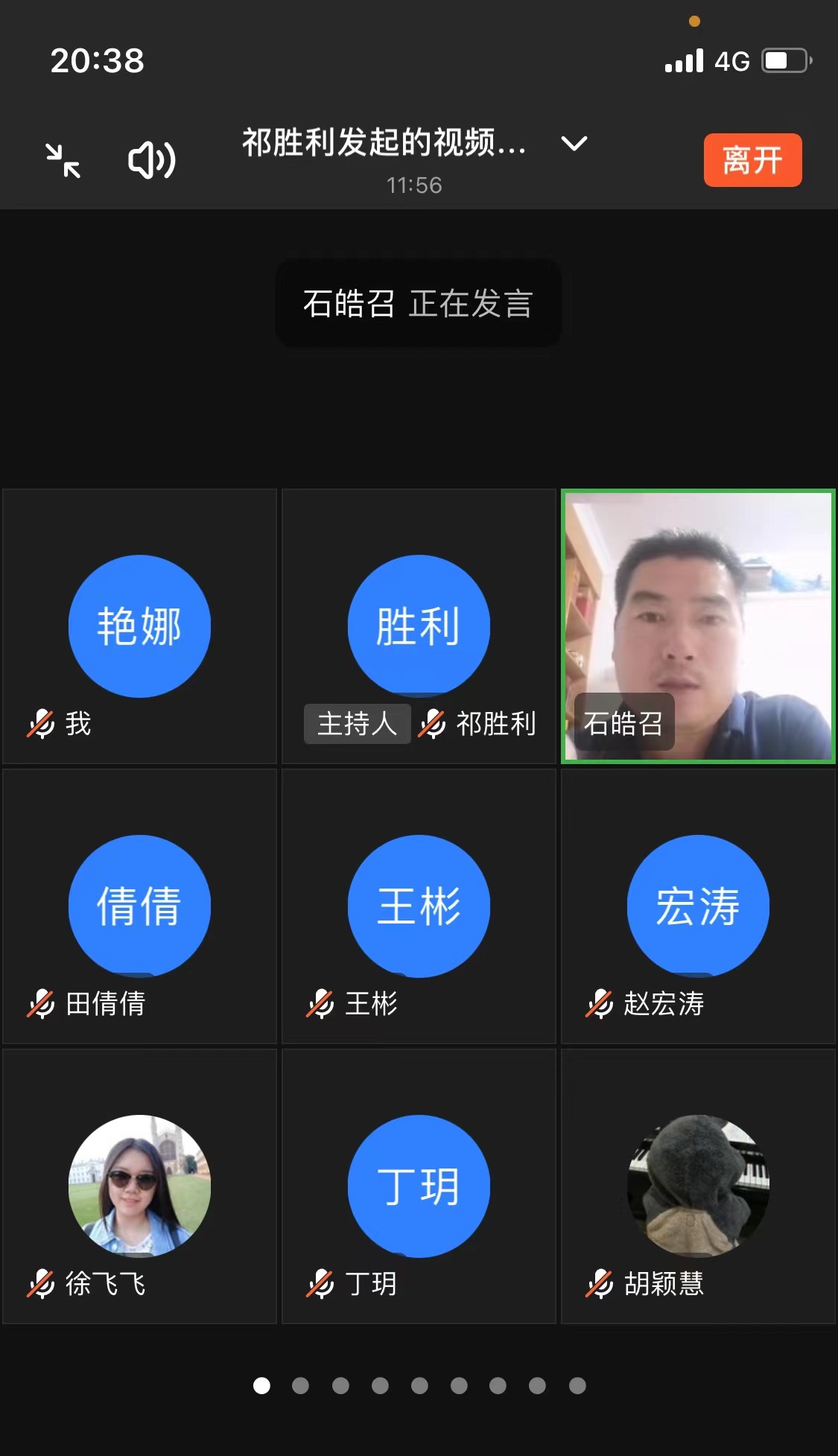
Task: View 丁玥's participant tile
Action: 419,1186
